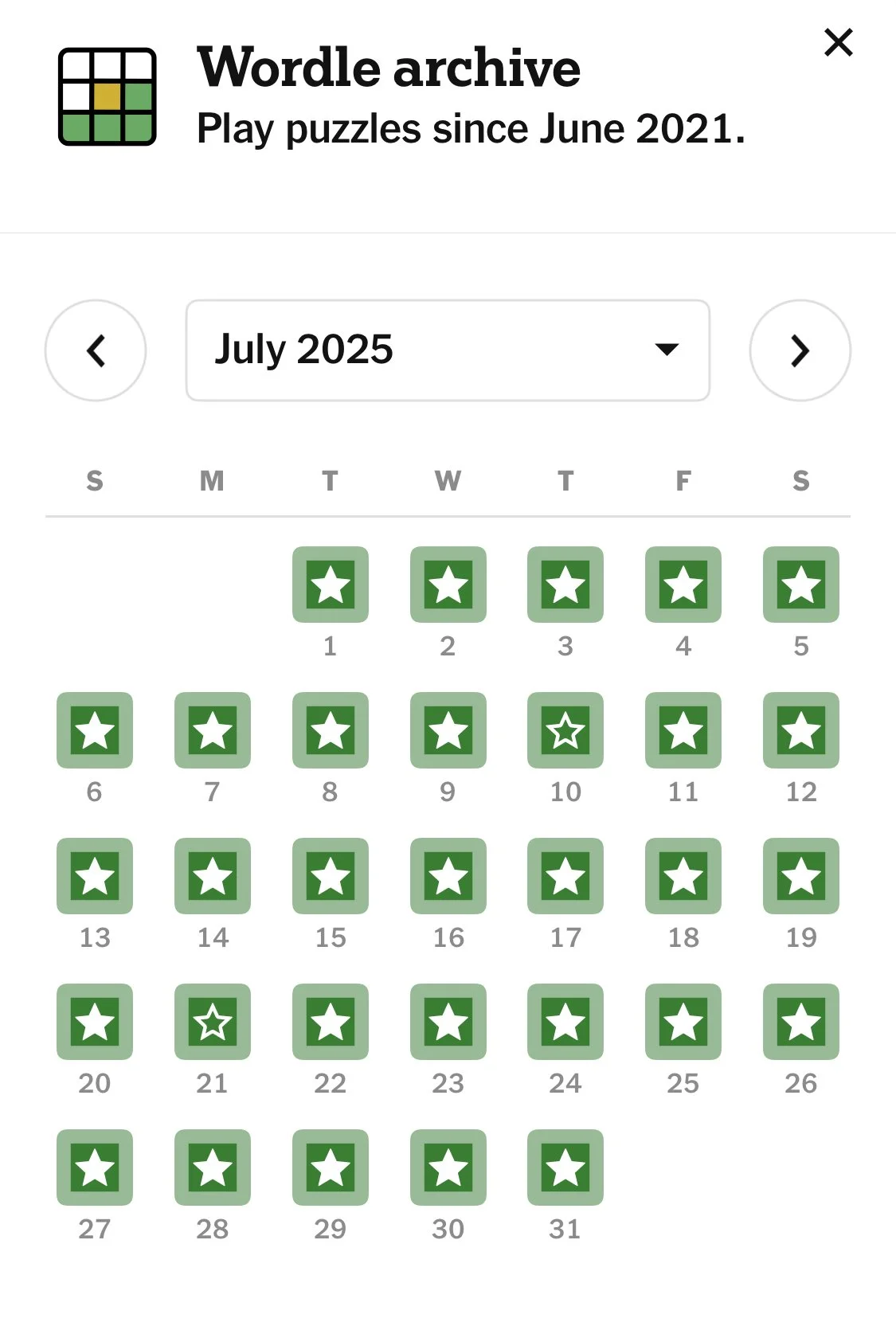Viewport: 896px width, 1326px height.
Task: Open the July 29 puzzle
Action: (330, 1168)
